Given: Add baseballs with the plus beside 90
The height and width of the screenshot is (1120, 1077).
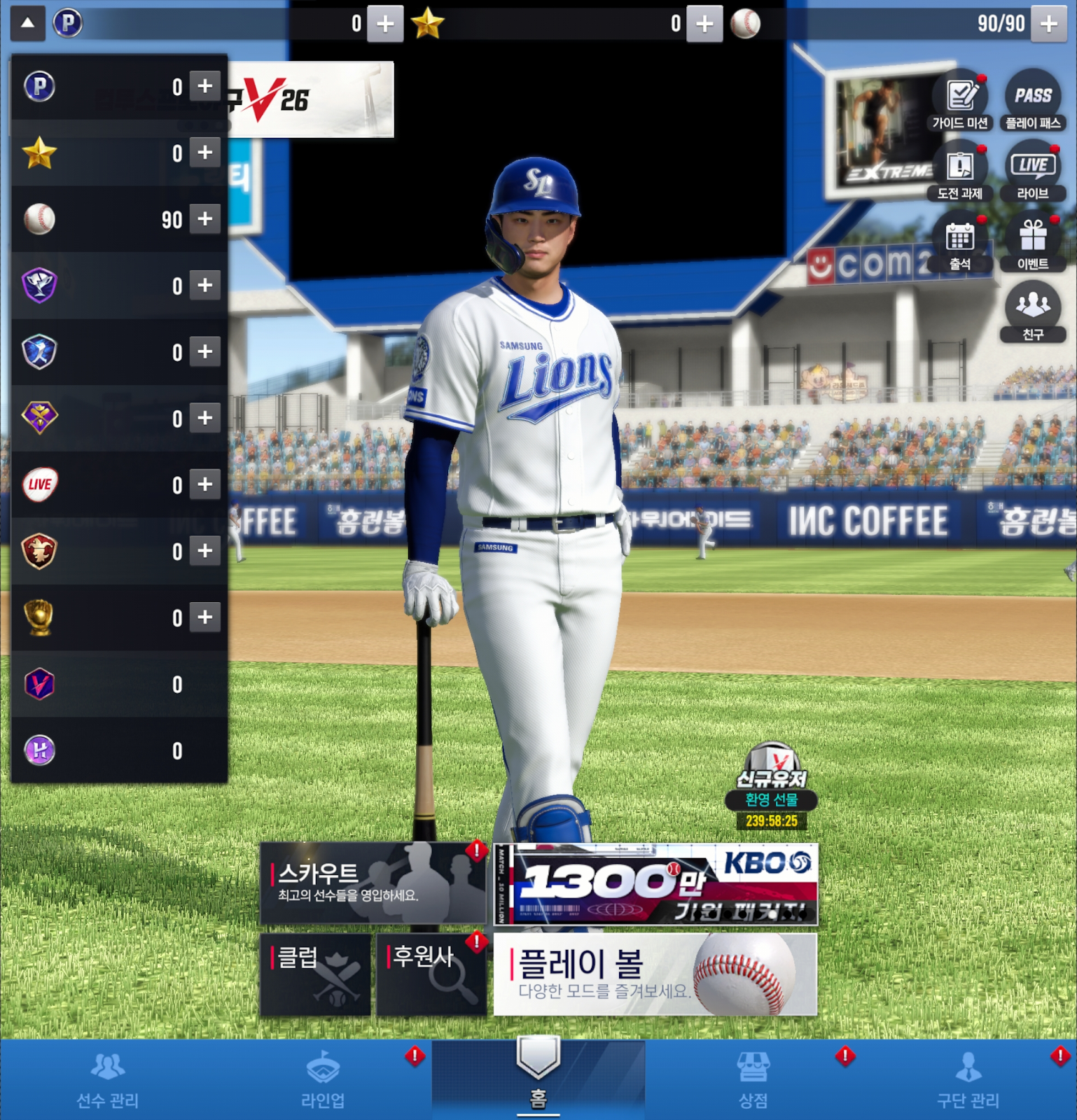Looking at the screenshot, I should (204, 218).
